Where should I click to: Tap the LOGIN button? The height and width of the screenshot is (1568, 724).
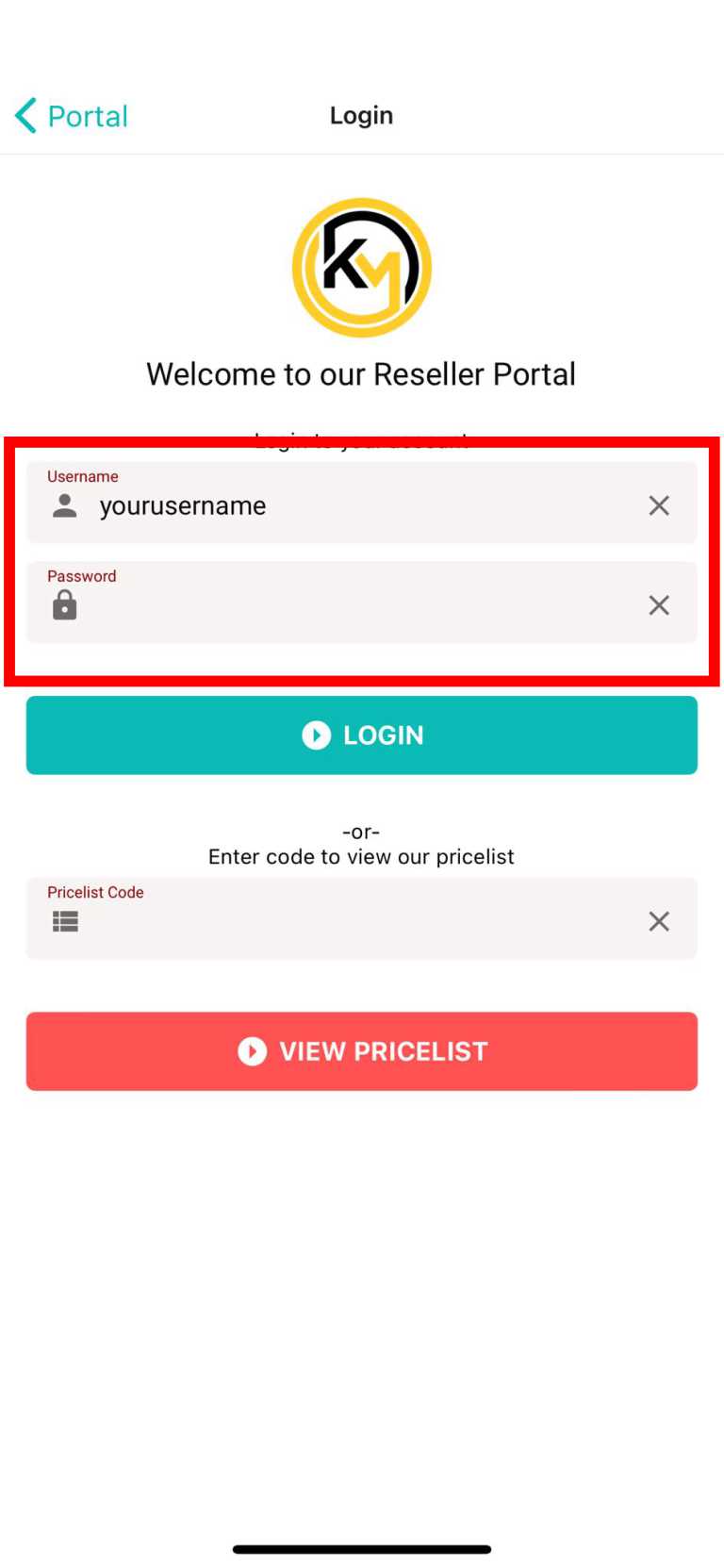click(x=362, y=735)
